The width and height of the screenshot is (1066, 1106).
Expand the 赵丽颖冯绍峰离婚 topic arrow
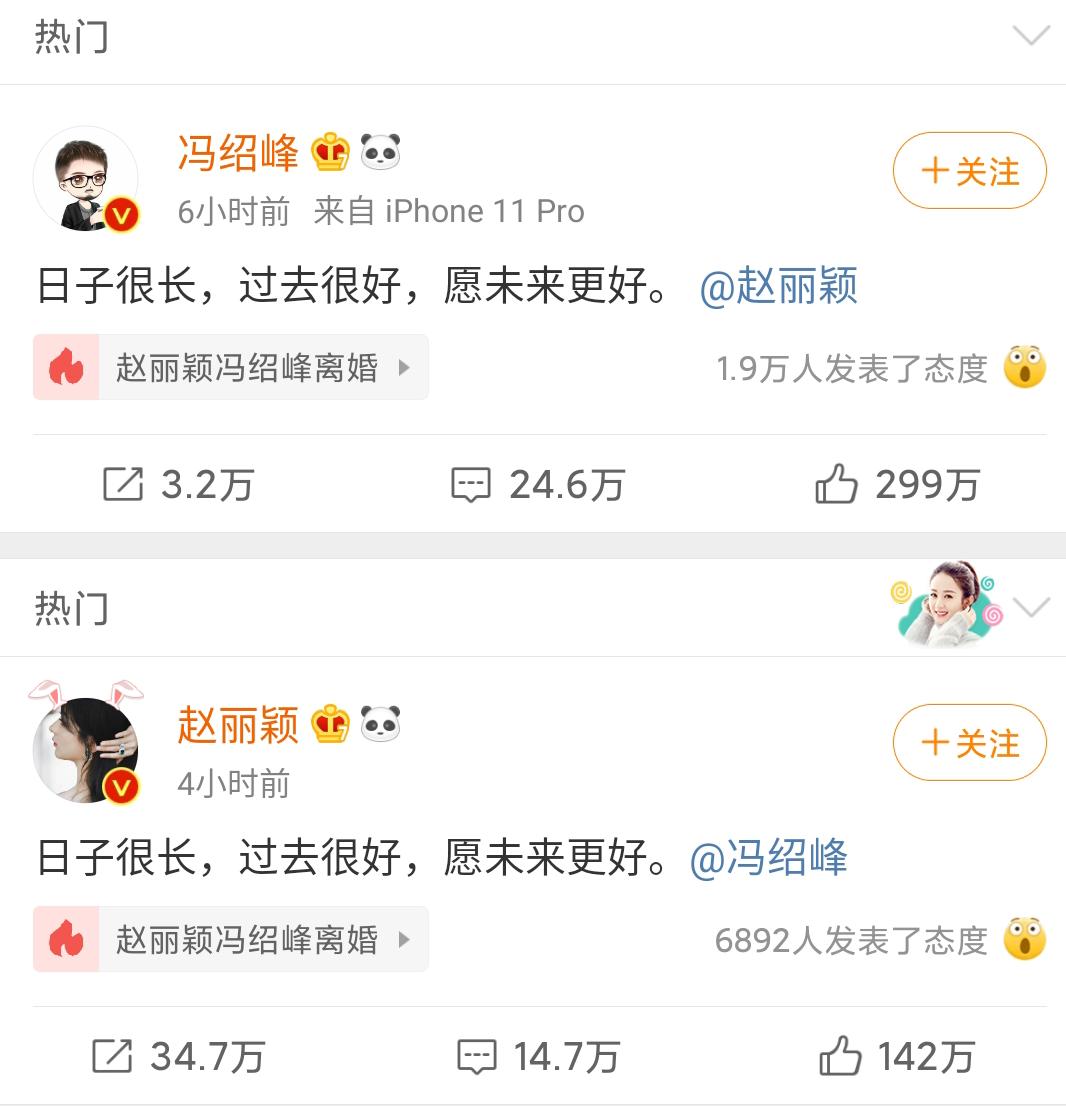(406, 368)
